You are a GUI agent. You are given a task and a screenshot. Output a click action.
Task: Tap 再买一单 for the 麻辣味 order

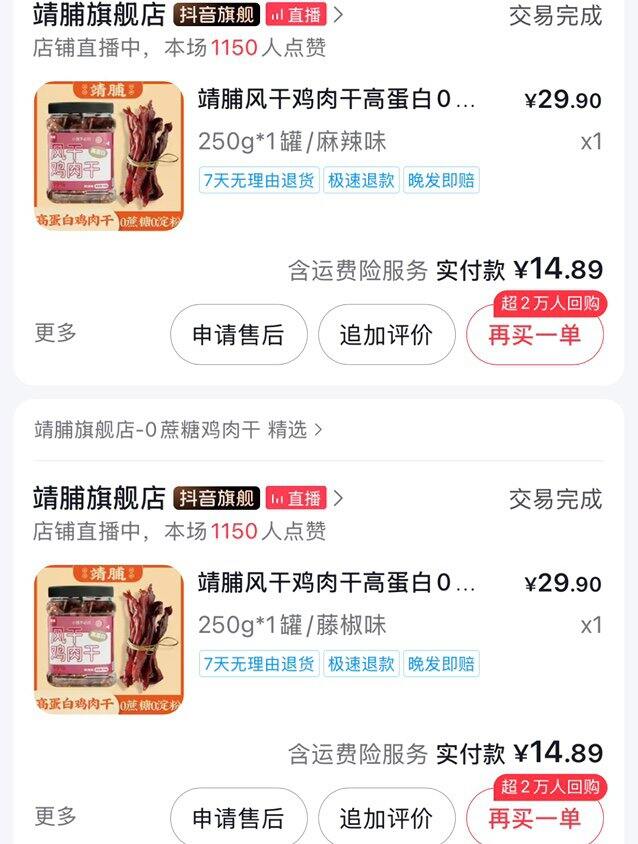pos(534,335)
